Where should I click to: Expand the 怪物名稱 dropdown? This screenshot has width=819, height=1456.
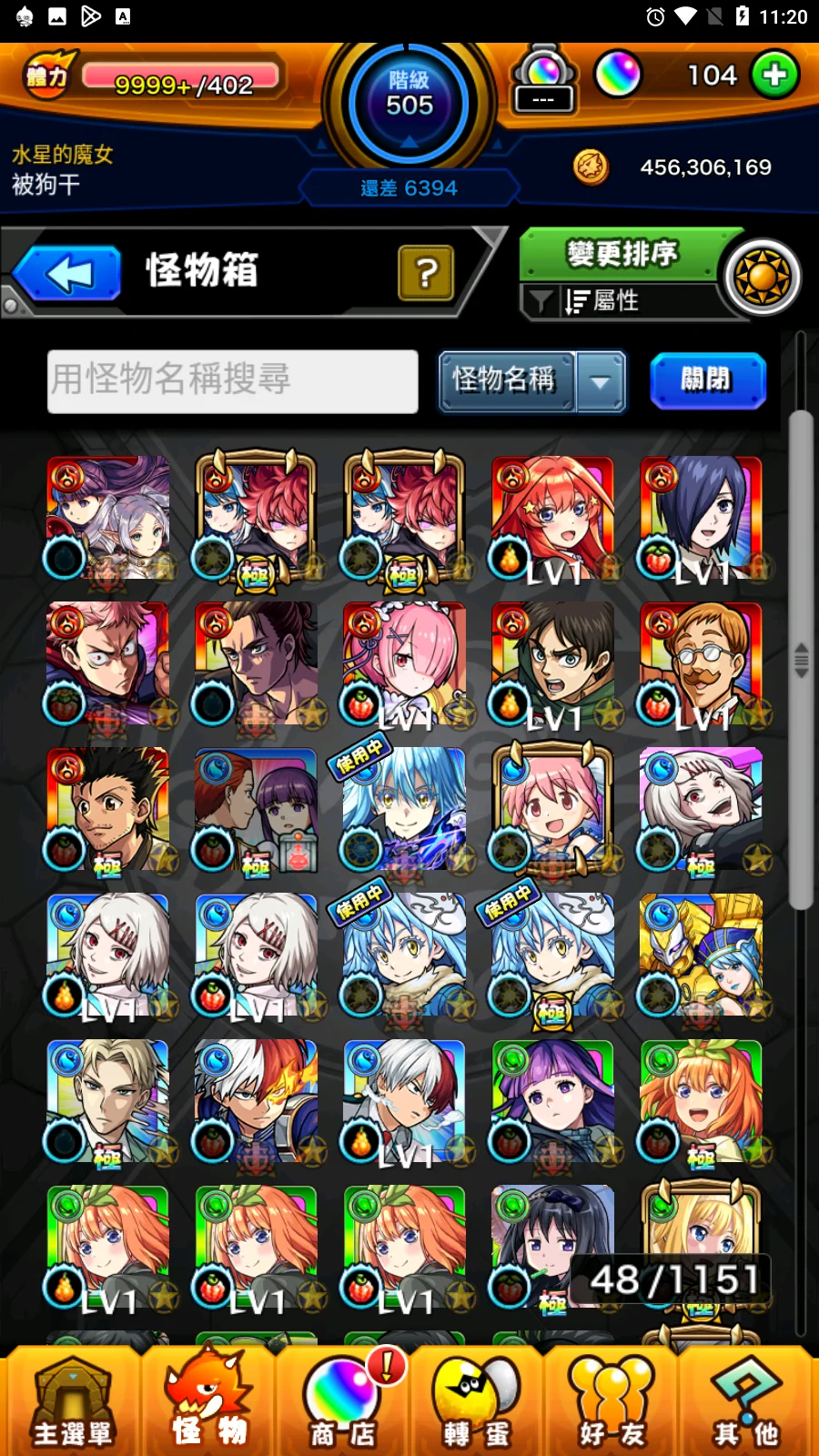click(x=601, y=381)
